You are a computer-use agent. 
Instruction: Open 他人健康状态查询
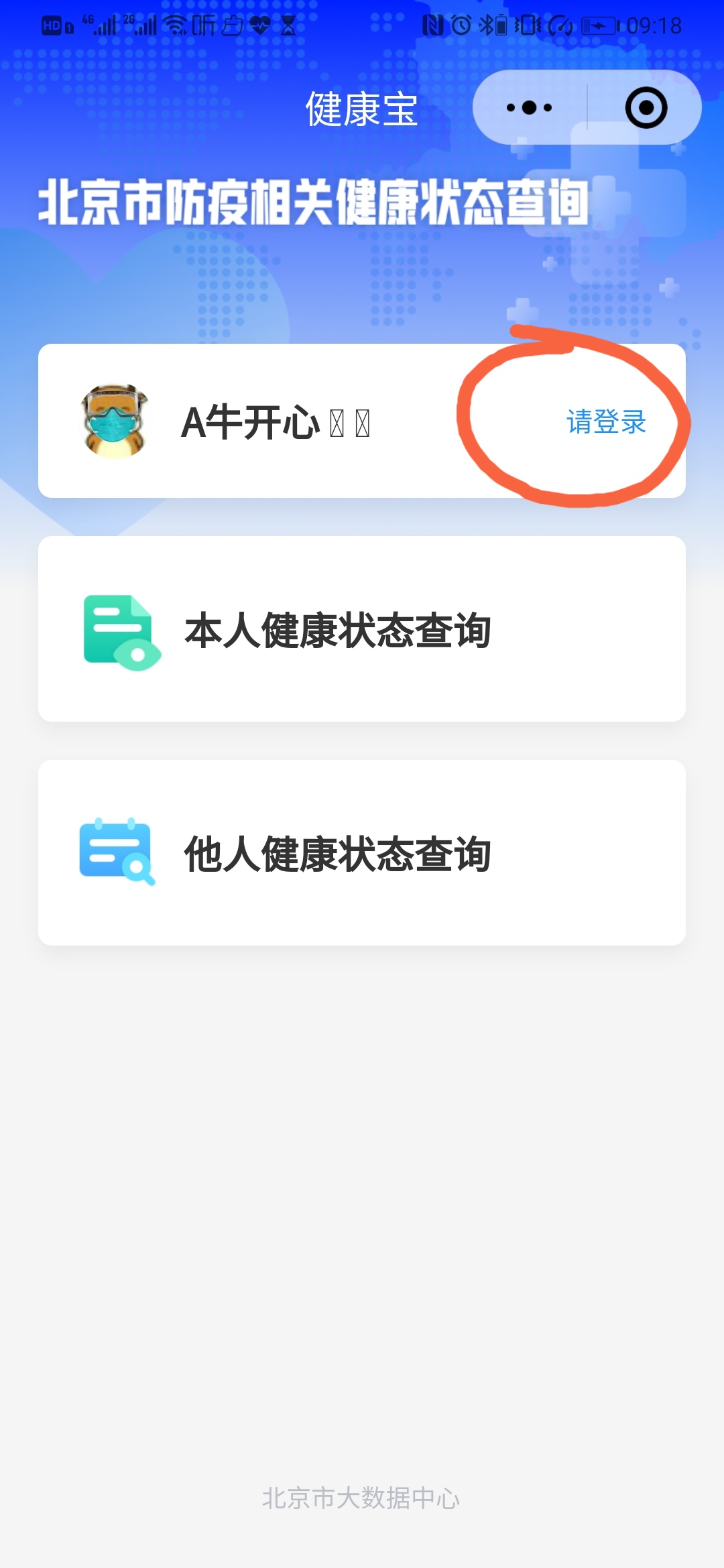click(x=338, y=852)
